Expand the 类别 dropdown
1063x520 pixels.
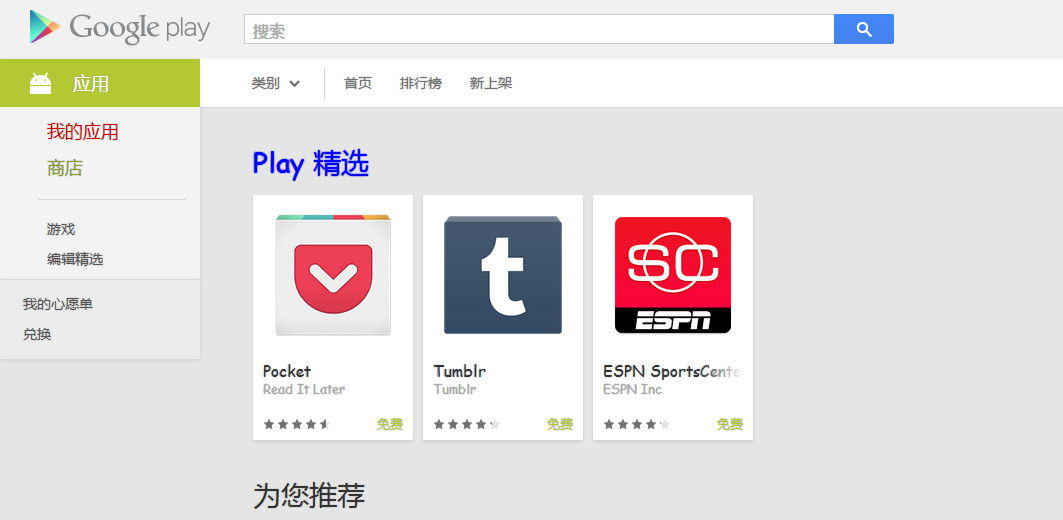point(275,84)
